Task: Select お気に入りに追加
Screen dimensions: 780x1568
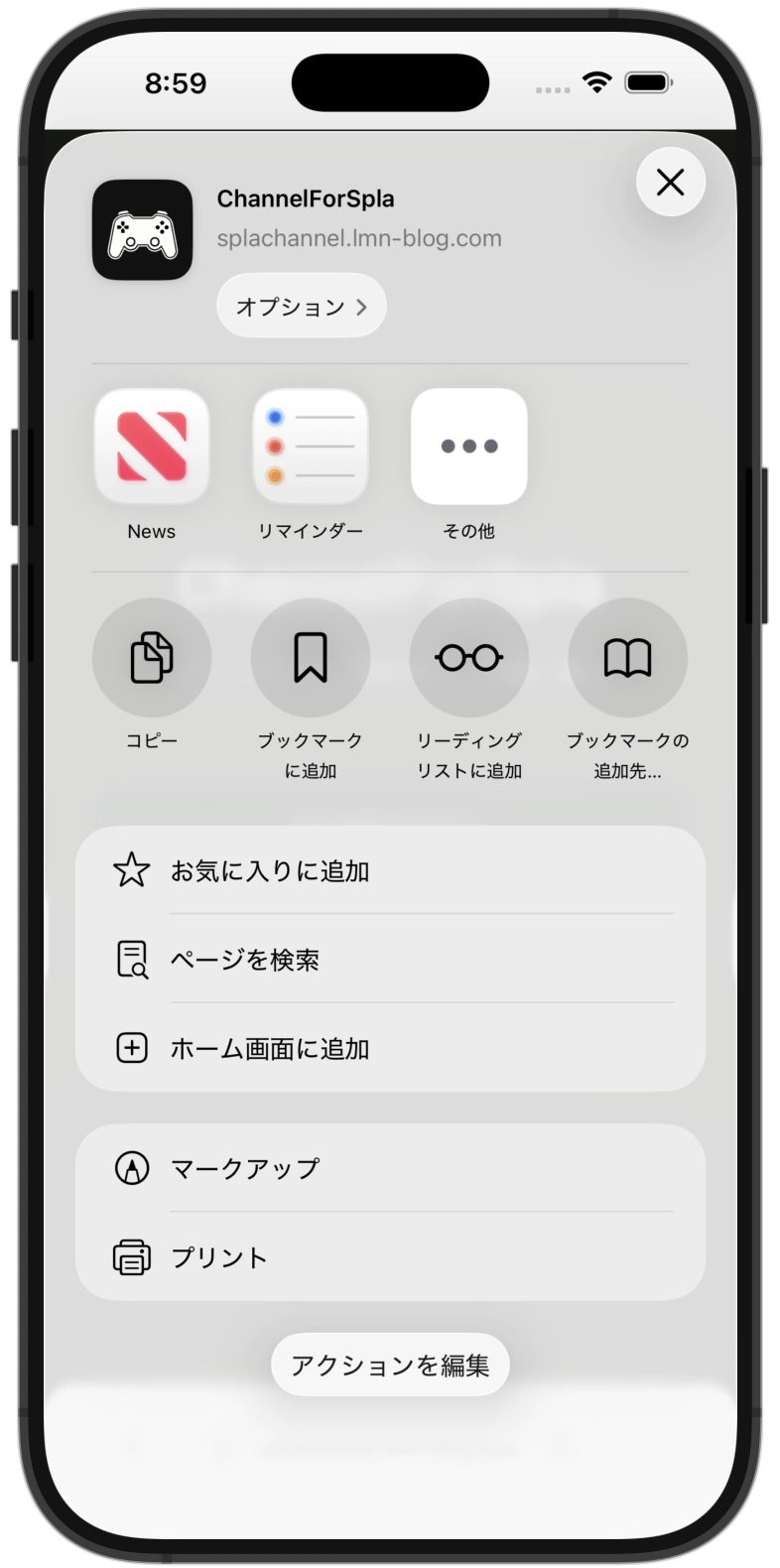Action: (x=390, y=870)
